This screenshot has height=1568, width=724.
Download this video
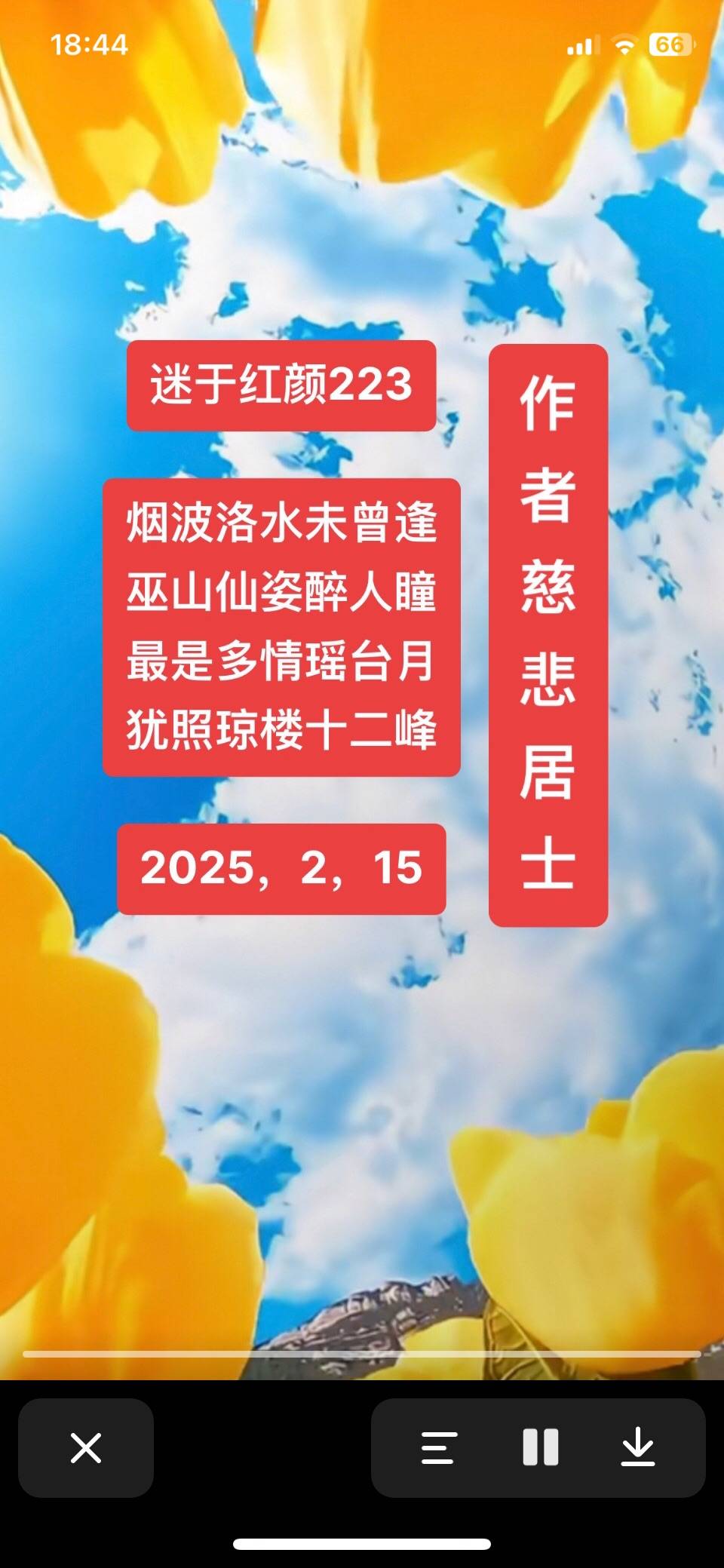tap(638, 1447)
